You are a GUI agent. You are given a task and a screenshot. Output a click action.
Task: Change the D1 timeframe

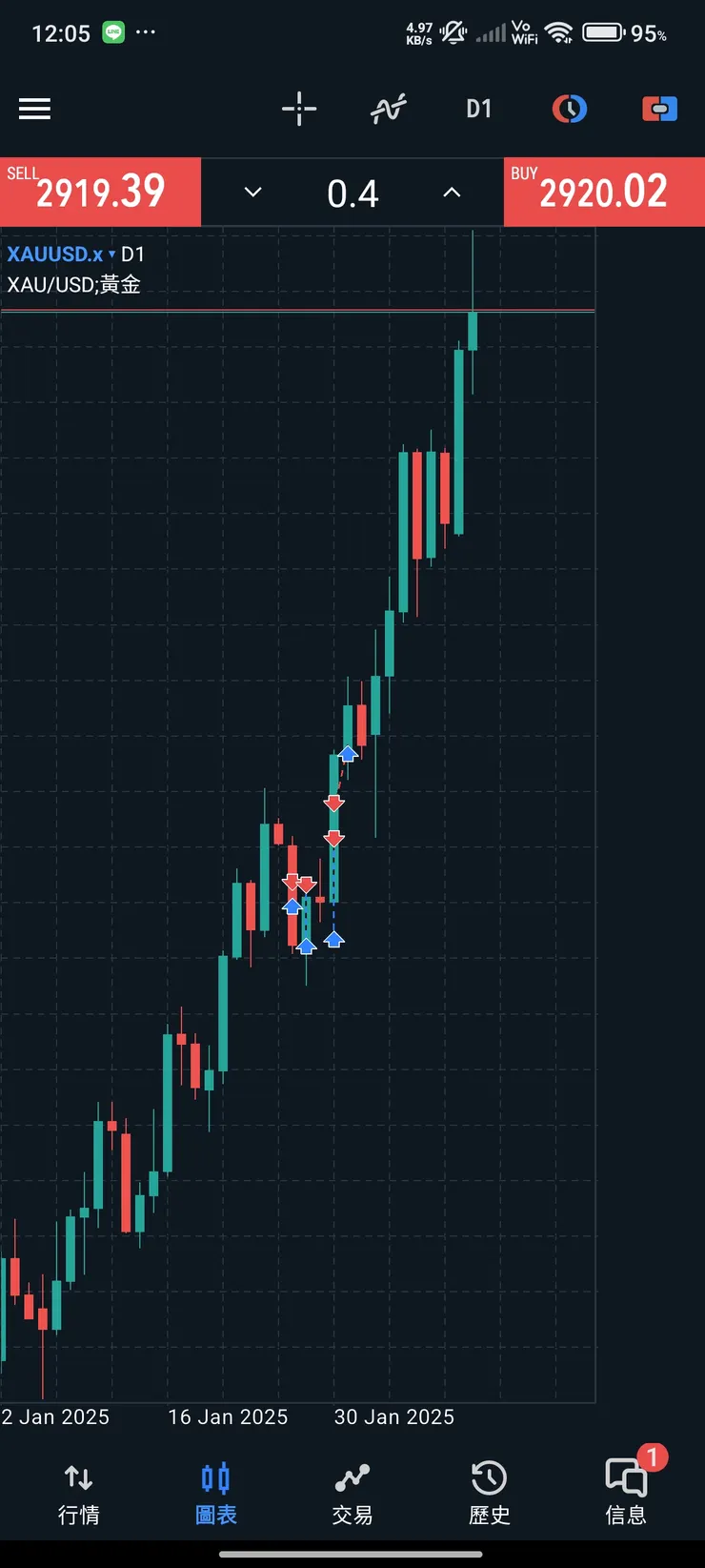pyautogui.click(x=478, y=109)
